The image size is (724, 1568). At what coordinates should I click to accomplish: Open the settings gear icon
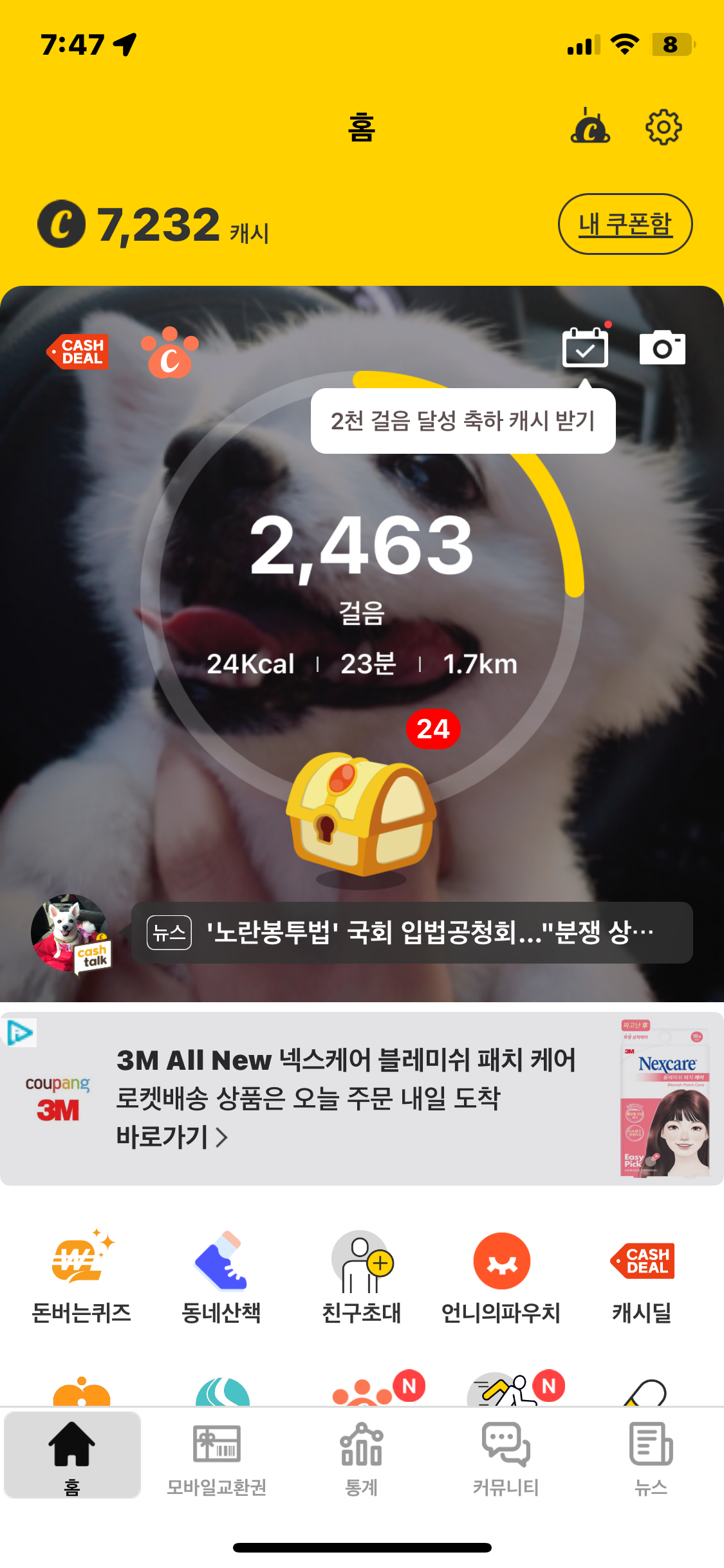[x=664, y=127]
